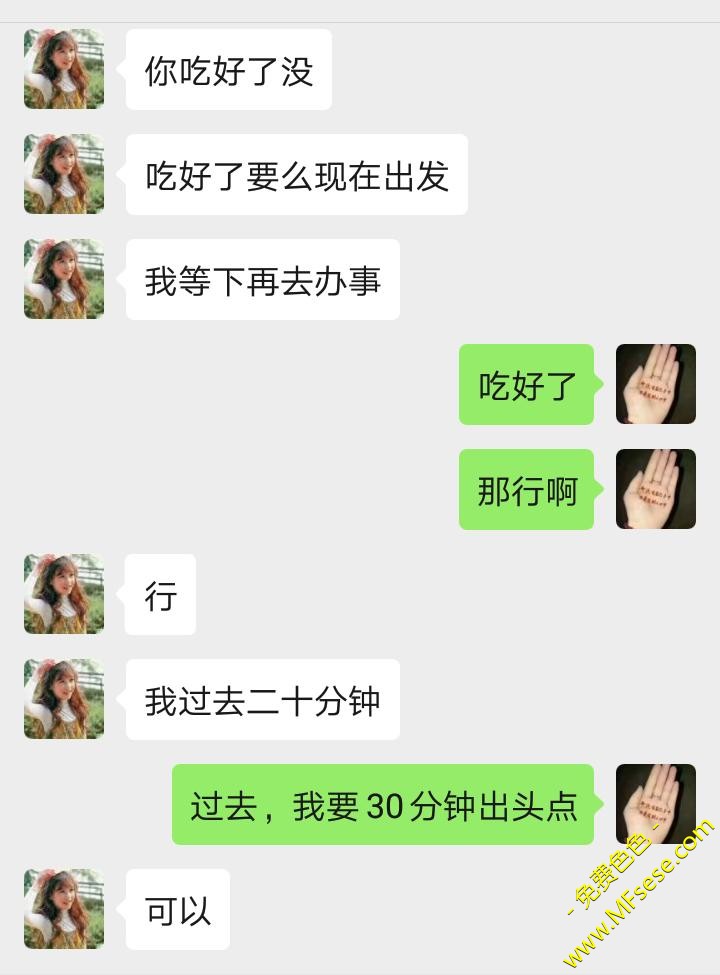Image resolution: width=720 pixels, height=975 pixels.
Task: Open contact avatar beside "可以"
Action: [64, 909]
